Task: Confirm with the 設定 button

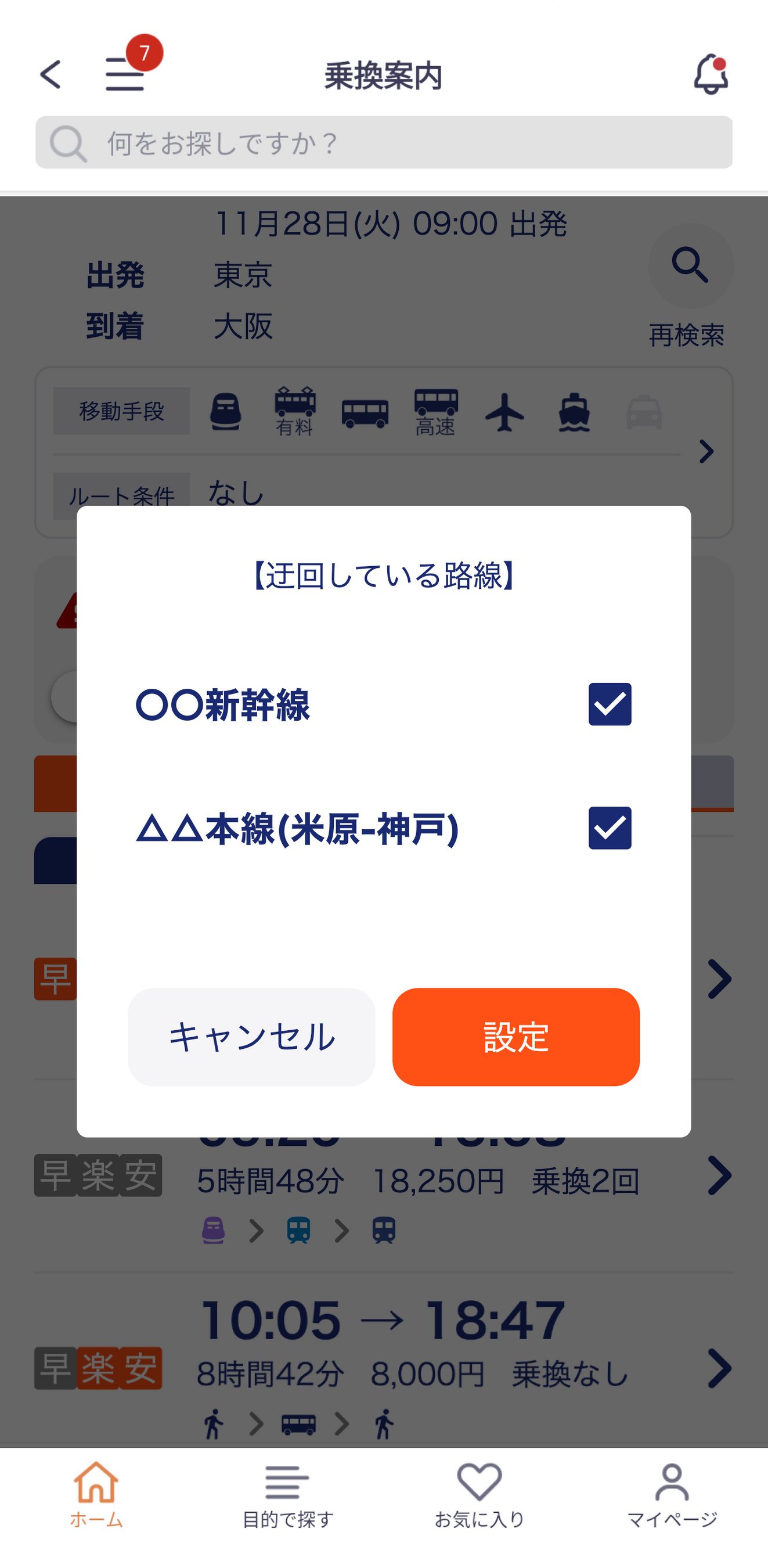Action: pyautogui.click(x=515, y=1037)
